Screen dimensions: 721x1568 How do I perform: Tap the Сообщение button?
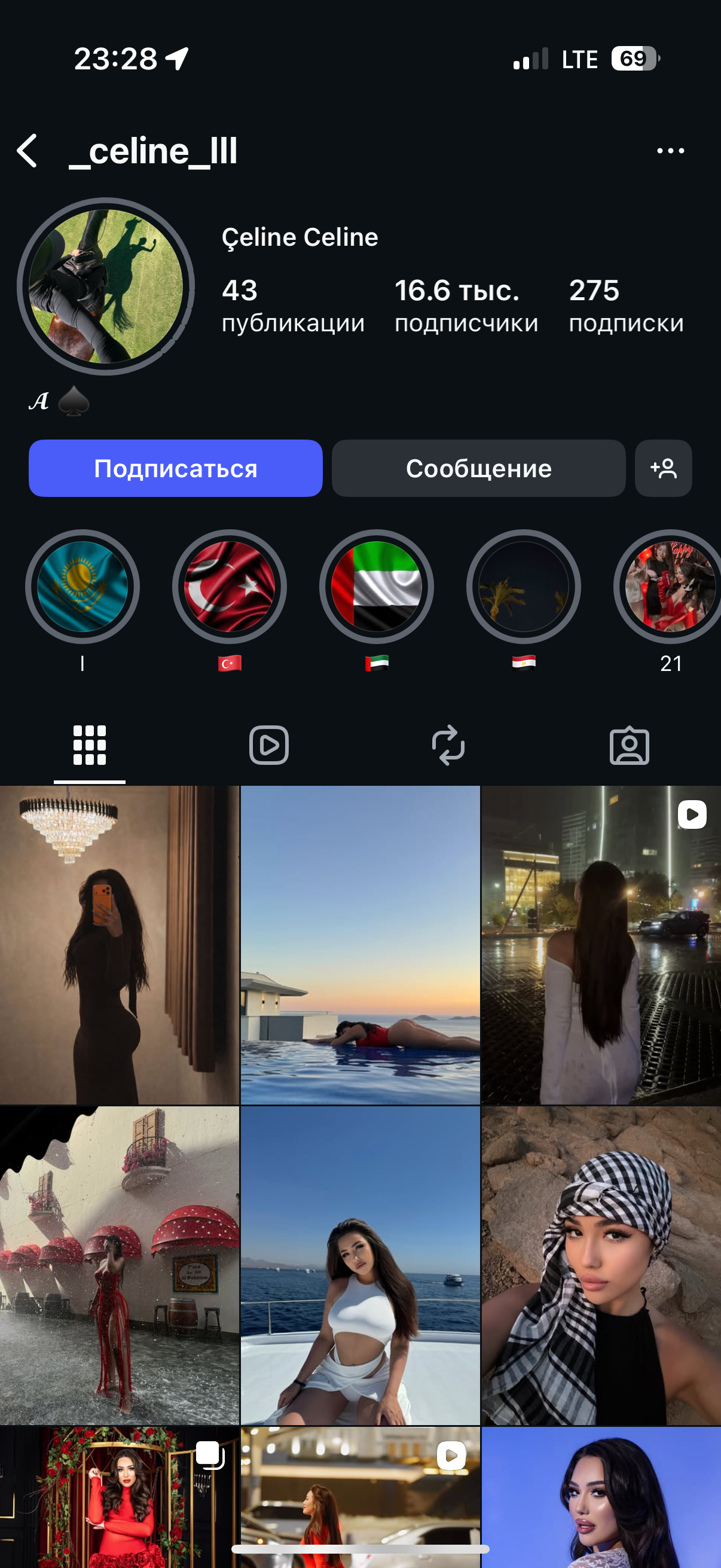[x=478, y=468]
